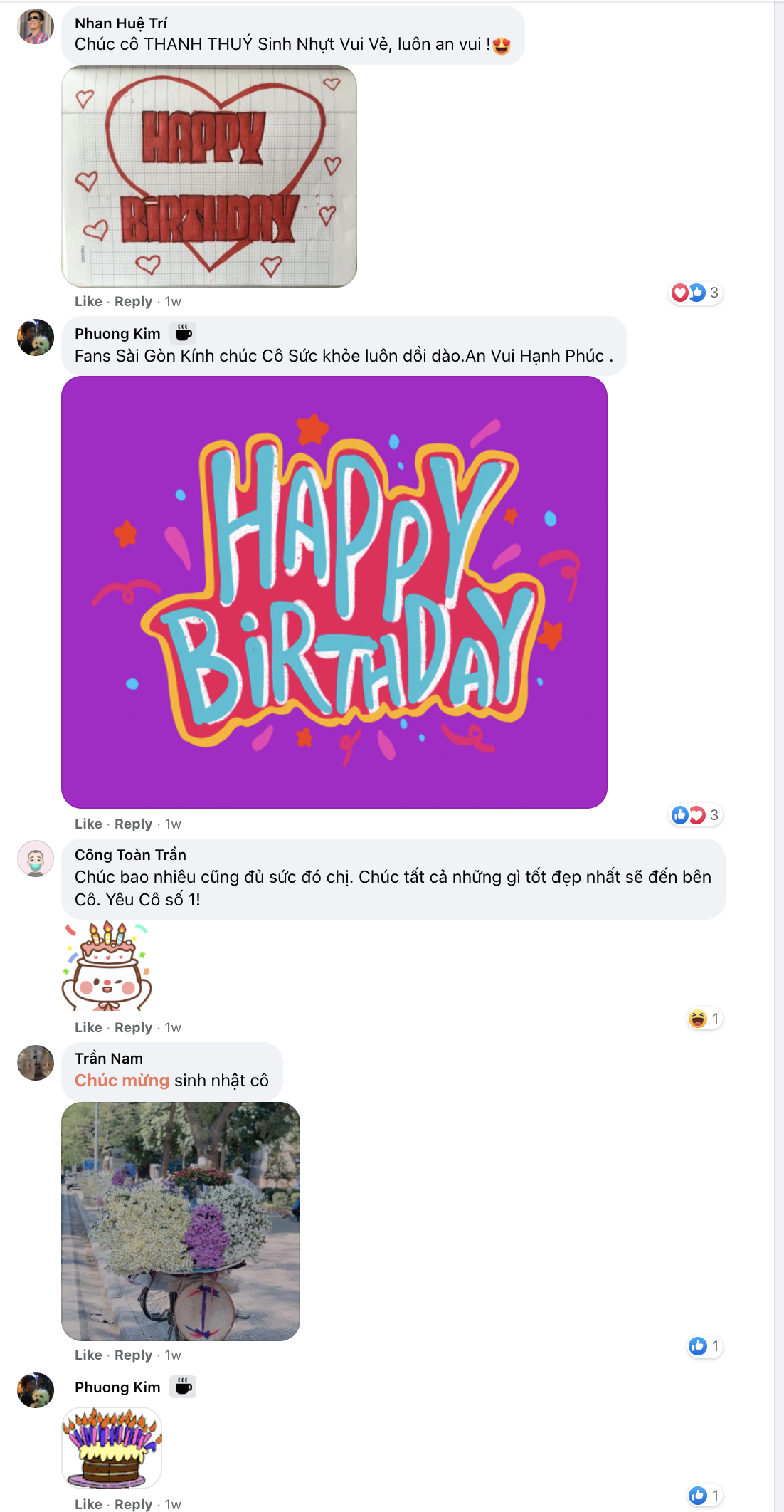Like Trần Nam's comment
Image resolution: width=784 pixels, height=1512 pixels.
(88, 1355)
